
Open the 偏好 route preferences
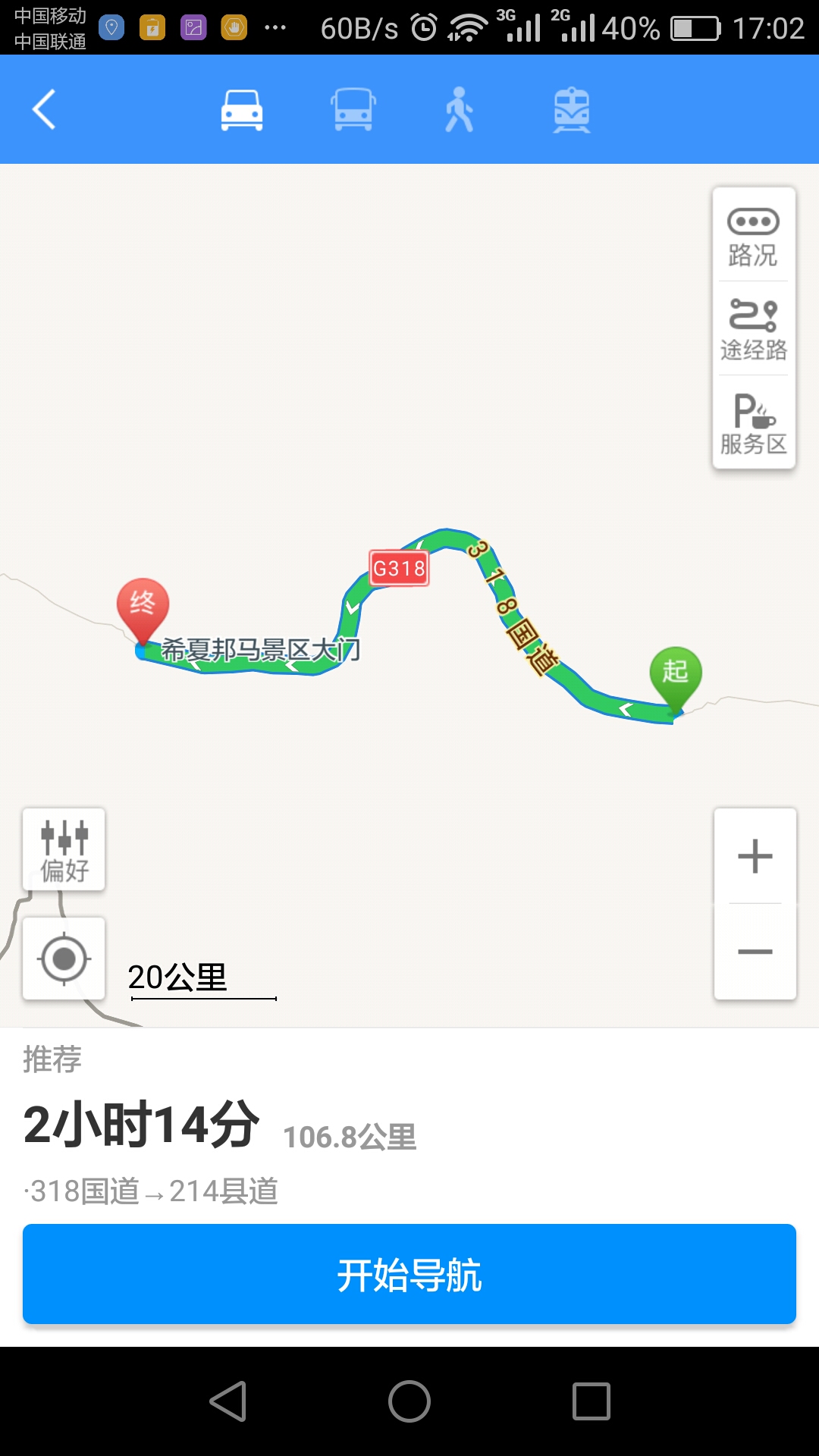[x=64, y=850]
